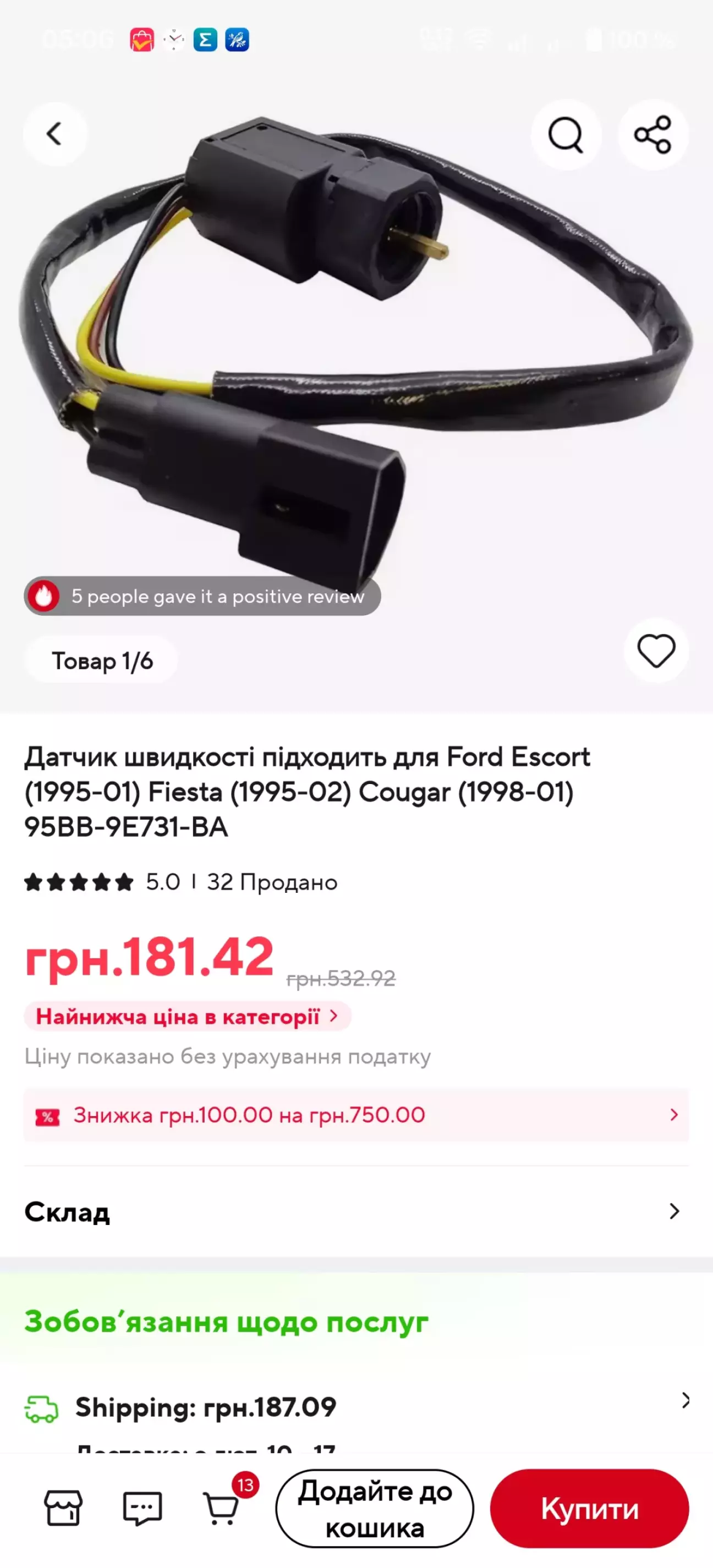Open the Shipping грн.187.09 details
The image size is (713, 1568).
pos(356,1407)
